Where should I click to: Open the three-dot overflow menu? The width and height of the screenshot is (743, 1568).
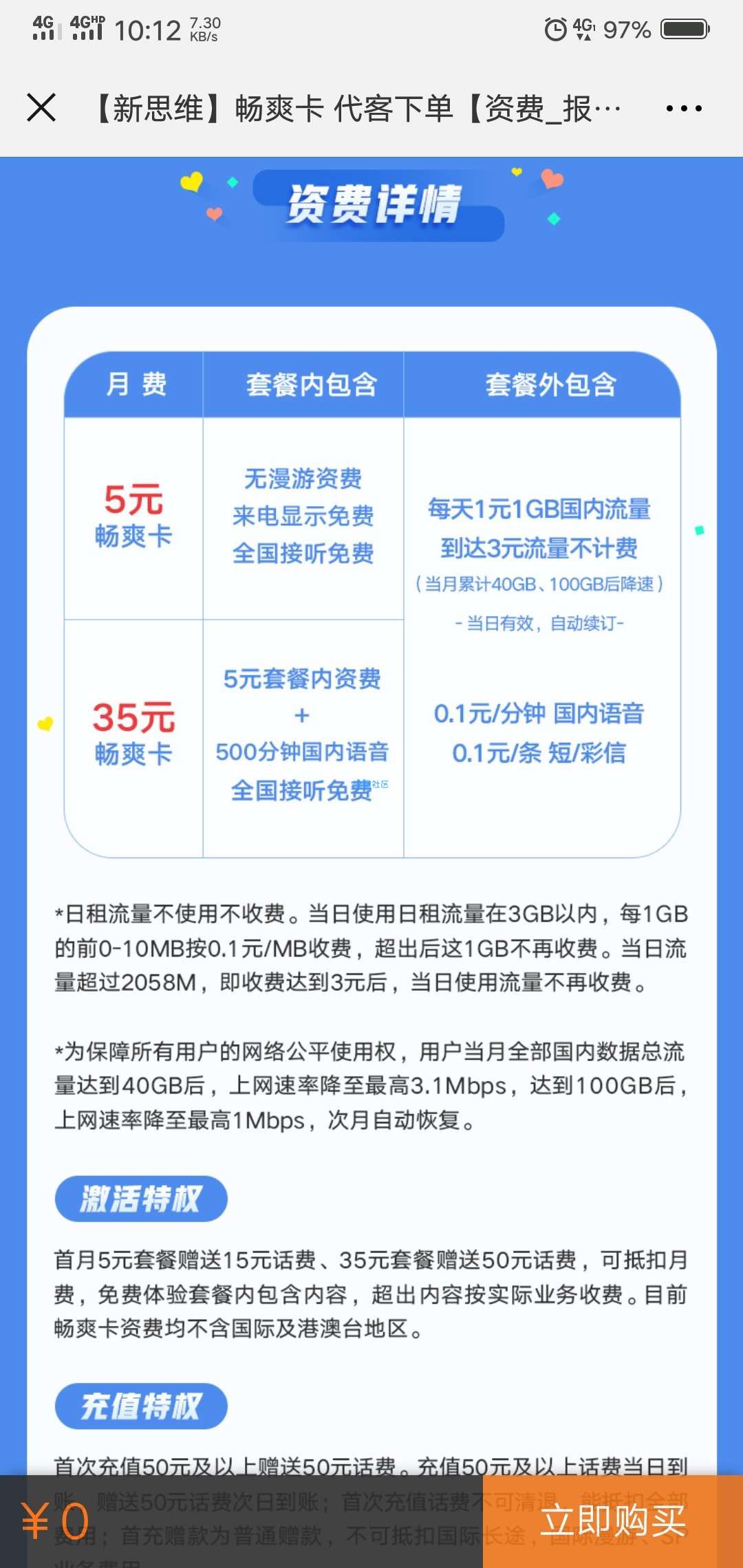[683, 109]
